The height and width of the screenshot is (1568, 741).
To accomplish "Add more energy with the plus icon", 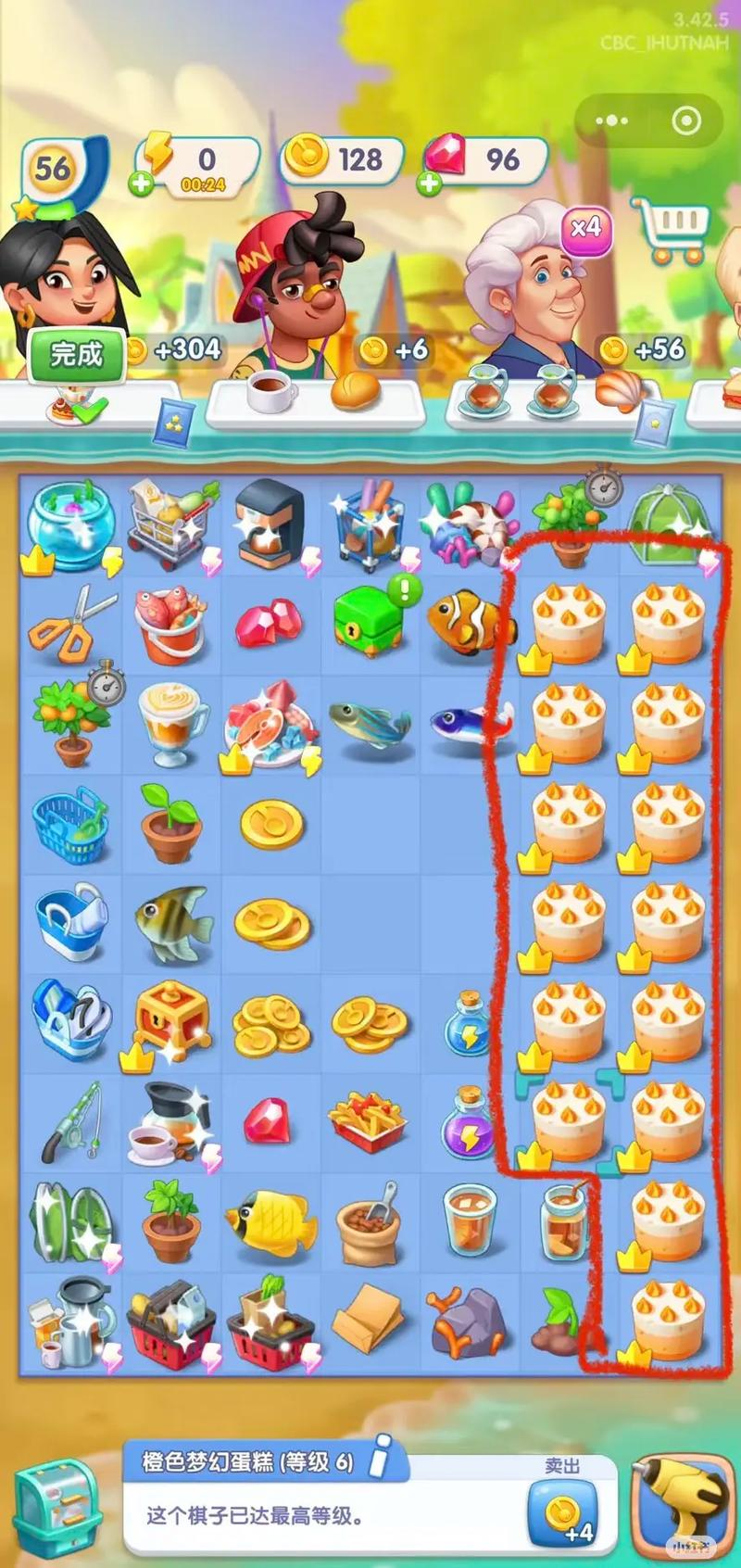I will click(141, 183).
